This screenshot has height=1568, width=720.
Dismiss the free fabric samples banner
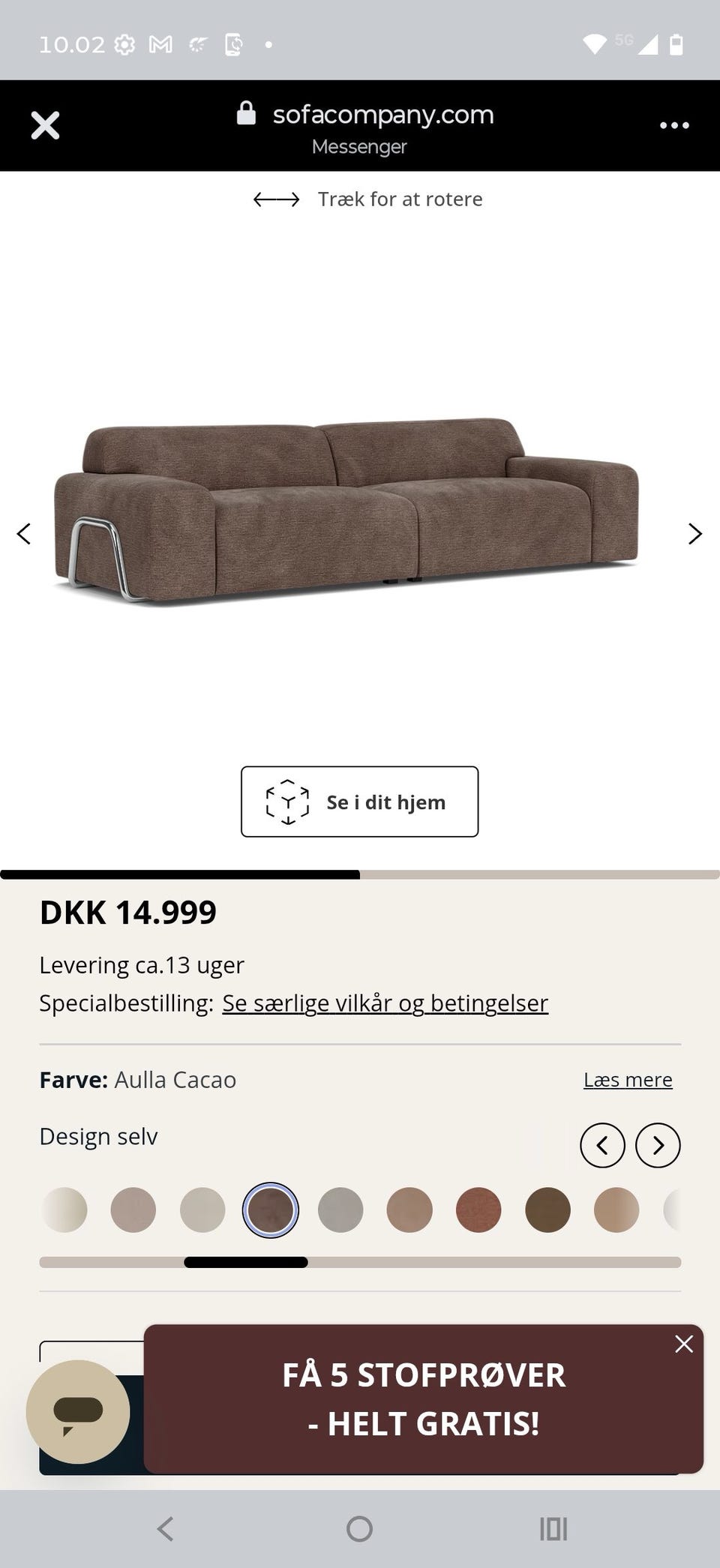click(684, 1344)
